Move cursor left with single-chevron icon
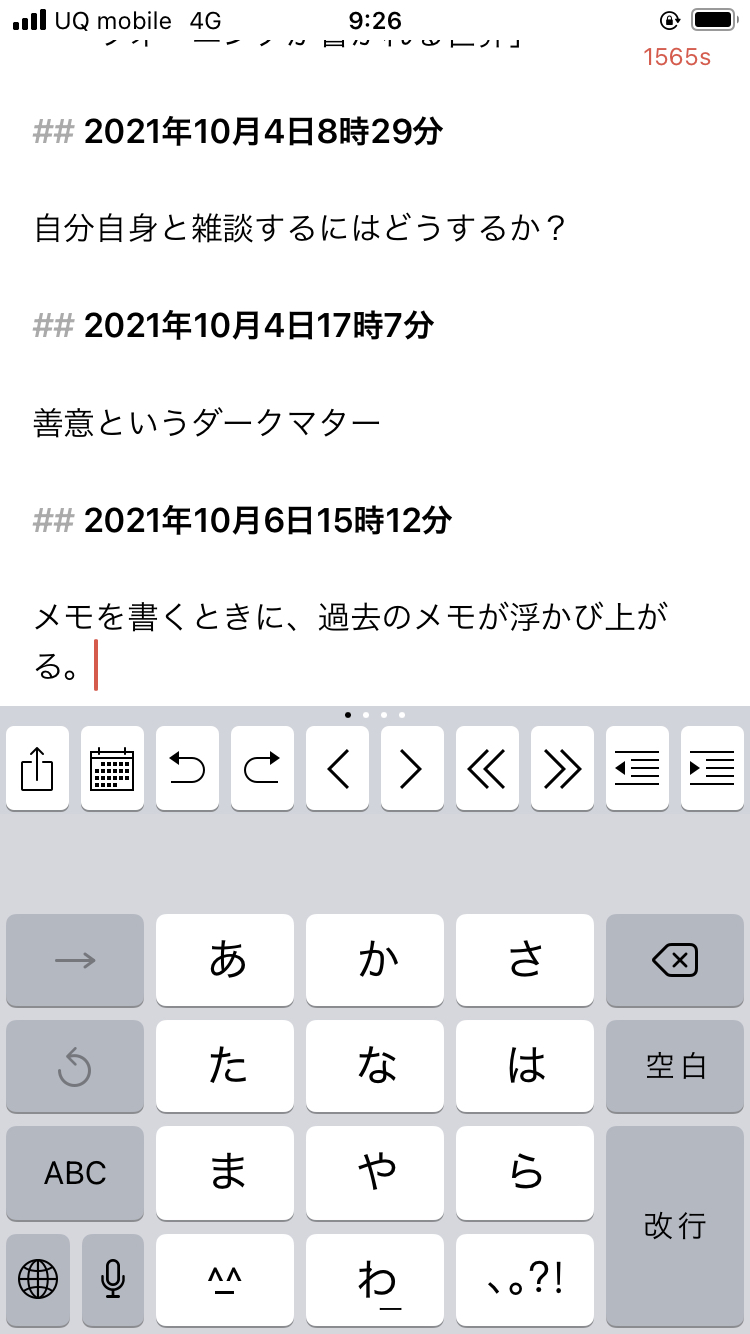 pyautogui.click(x=337, y=769)
